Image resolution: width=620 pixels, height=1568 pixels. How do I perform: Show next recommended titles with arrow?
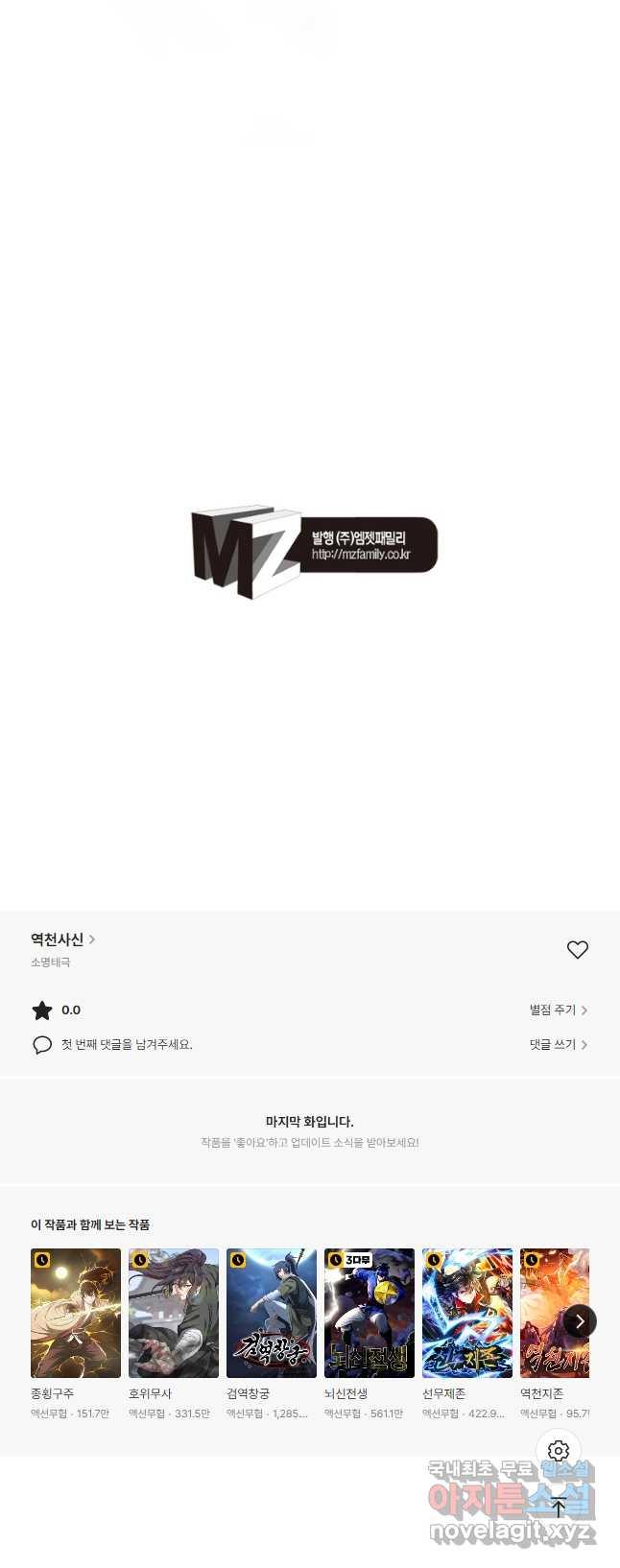click(580, 1321)
